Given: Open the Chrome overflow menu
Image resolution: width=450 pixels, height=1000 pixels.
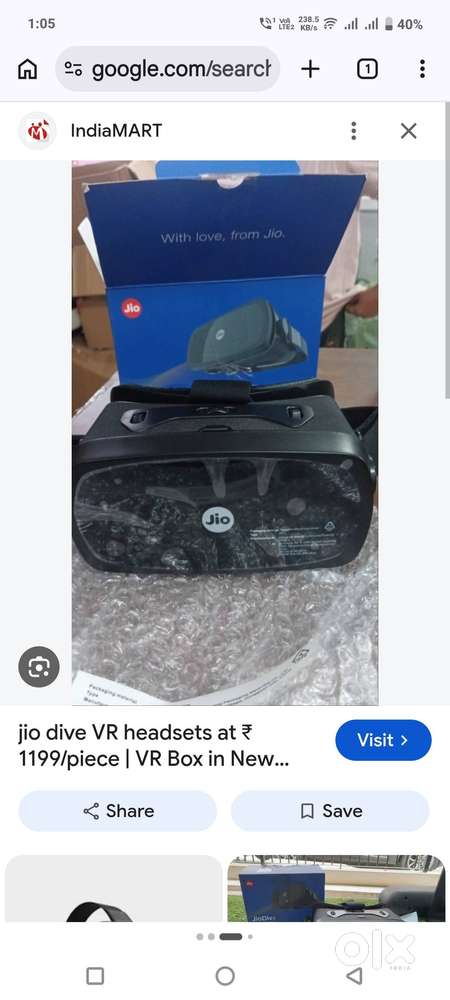Looking at the screenshot, I should pos(422,69).
